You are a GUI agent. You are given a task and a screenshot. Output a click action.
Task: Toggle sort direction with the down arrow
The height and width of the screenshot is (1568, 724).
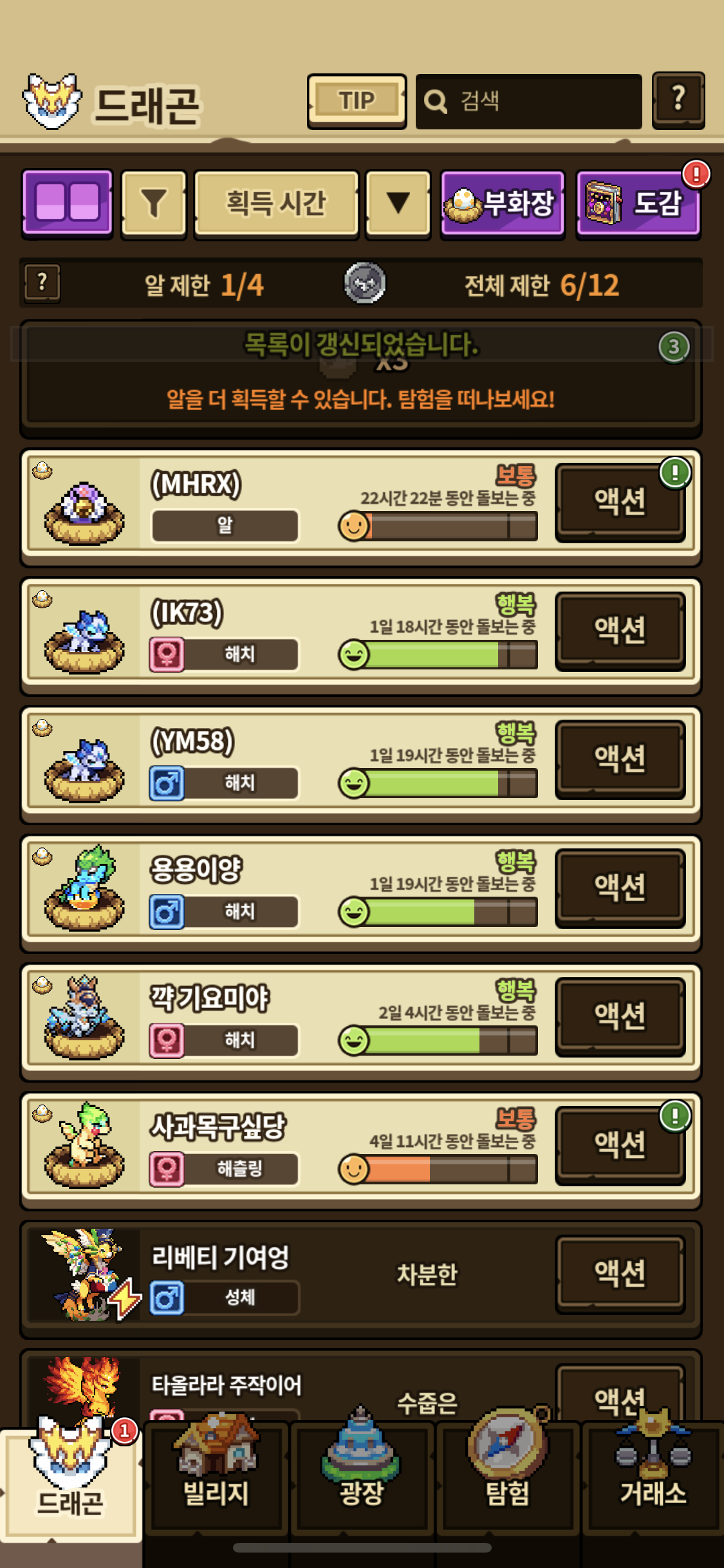[x=398, y=203]
